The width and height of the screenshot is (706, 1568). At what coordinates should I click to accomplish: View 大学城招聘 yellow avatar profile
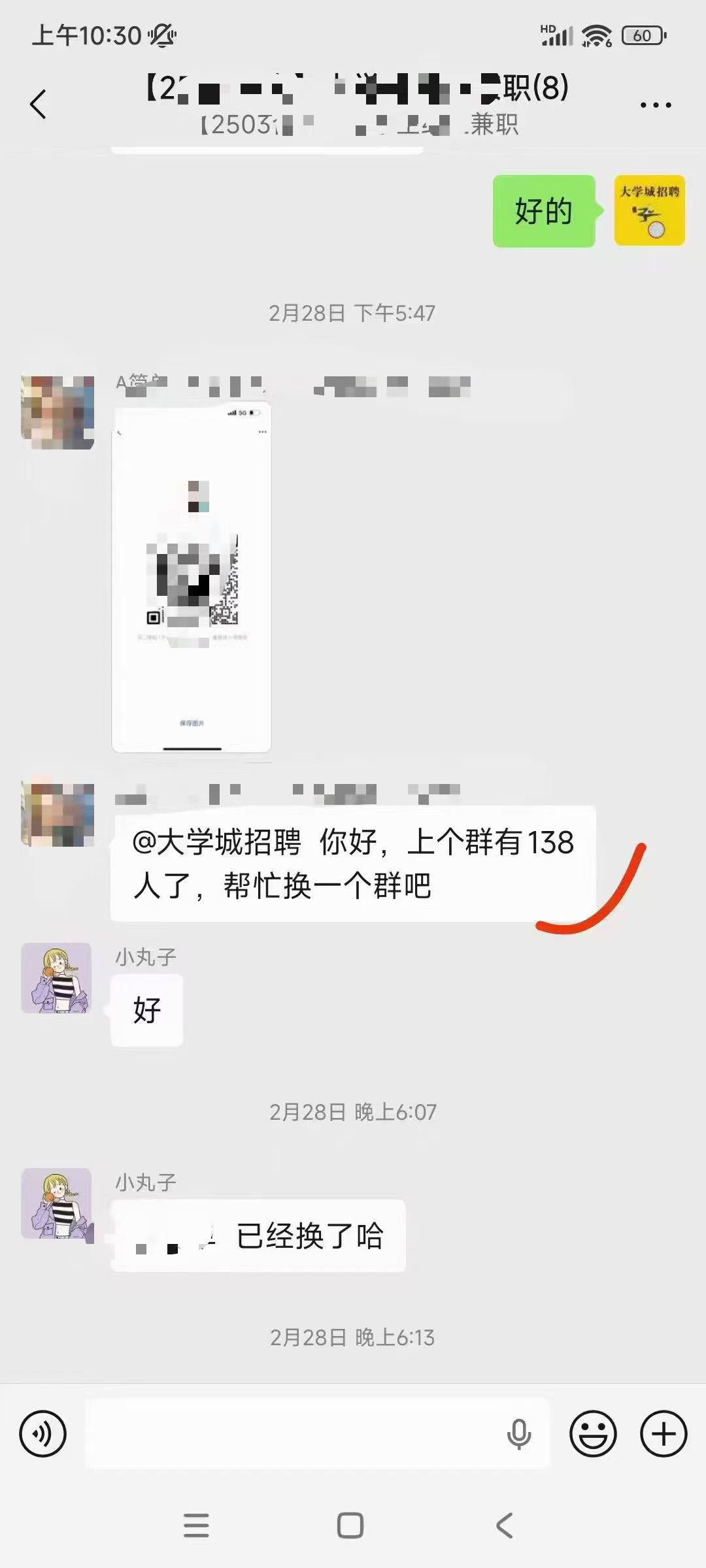point(649,210)
